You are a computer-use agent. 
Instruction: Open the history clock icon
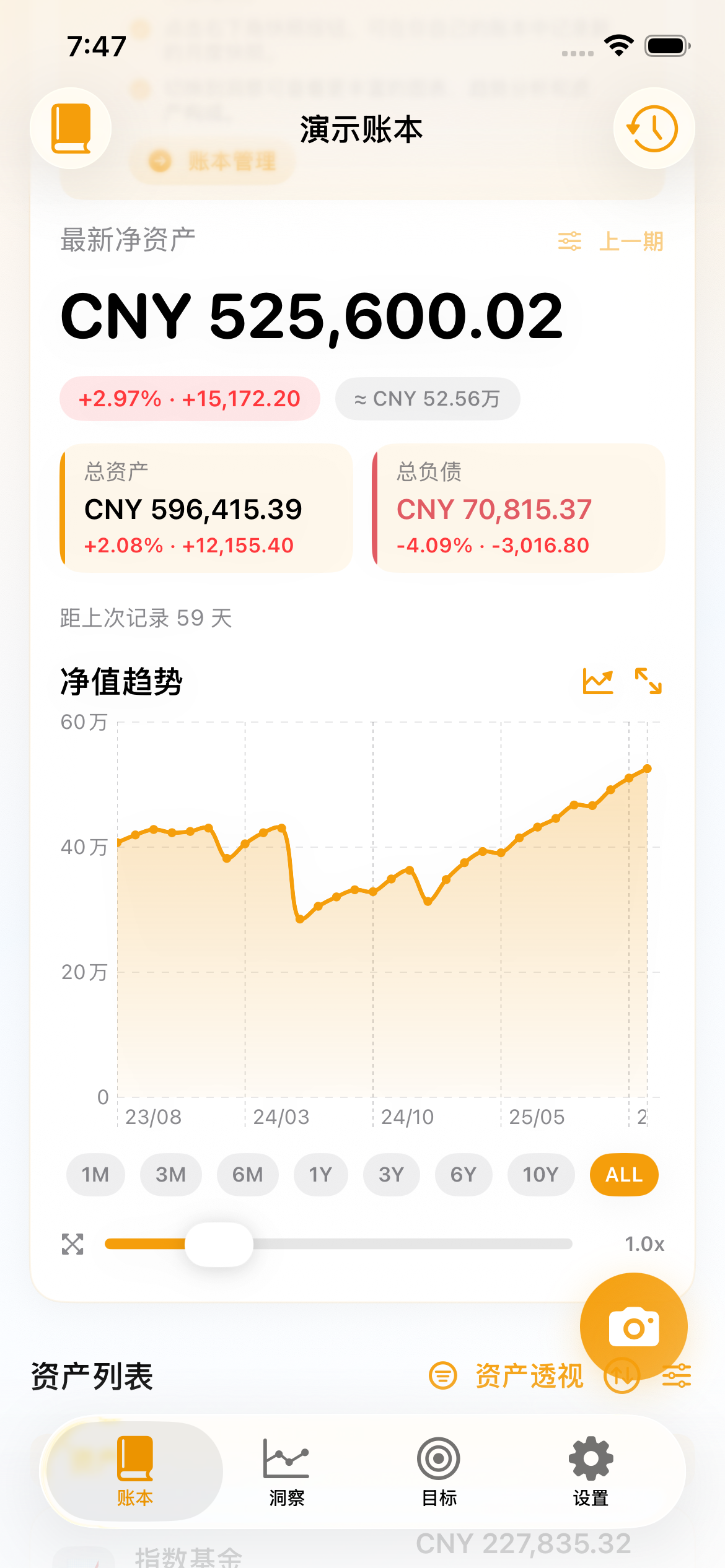(654, 128)
